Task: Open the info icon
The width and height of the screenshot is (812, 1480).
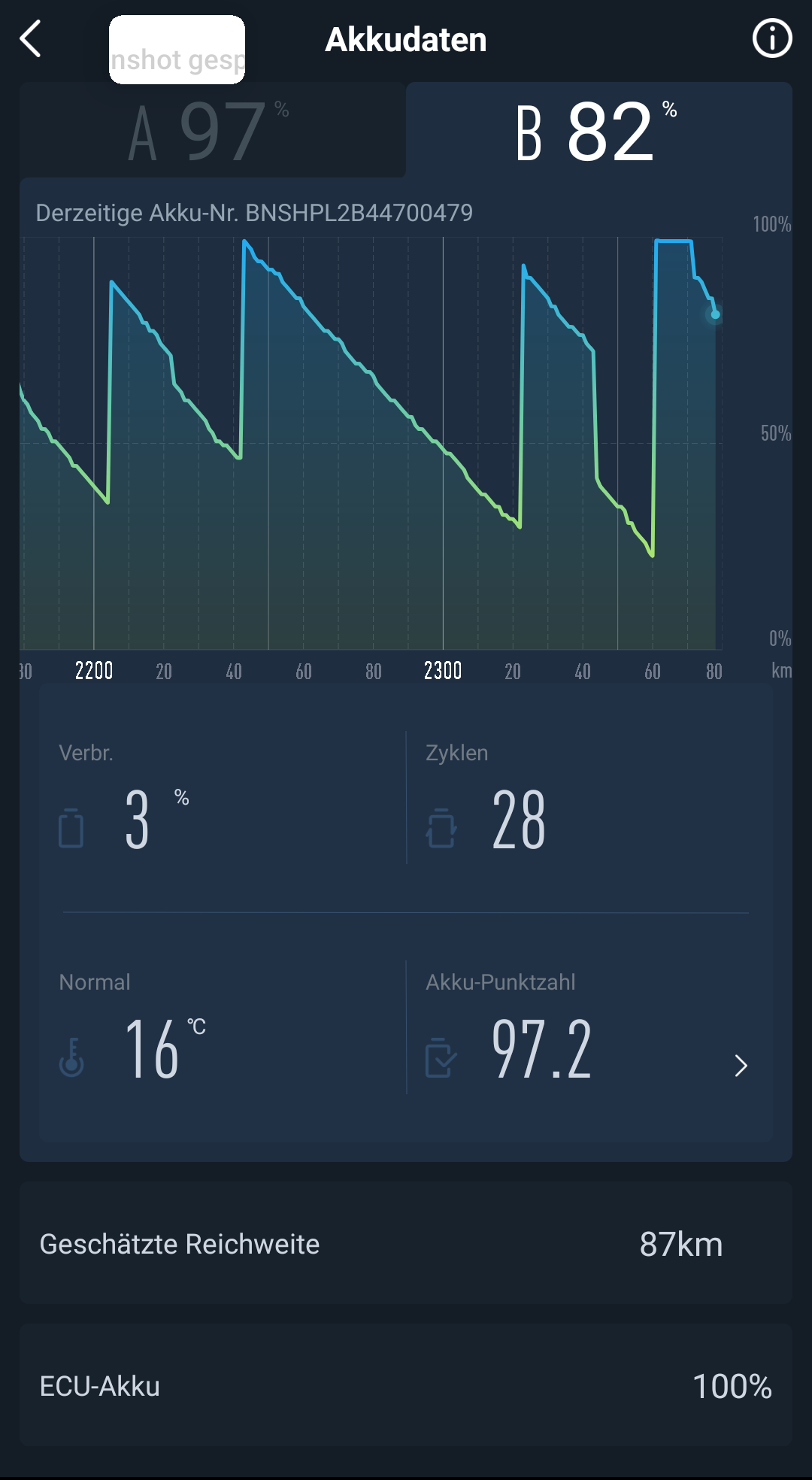Action: [x=772, y=39]
